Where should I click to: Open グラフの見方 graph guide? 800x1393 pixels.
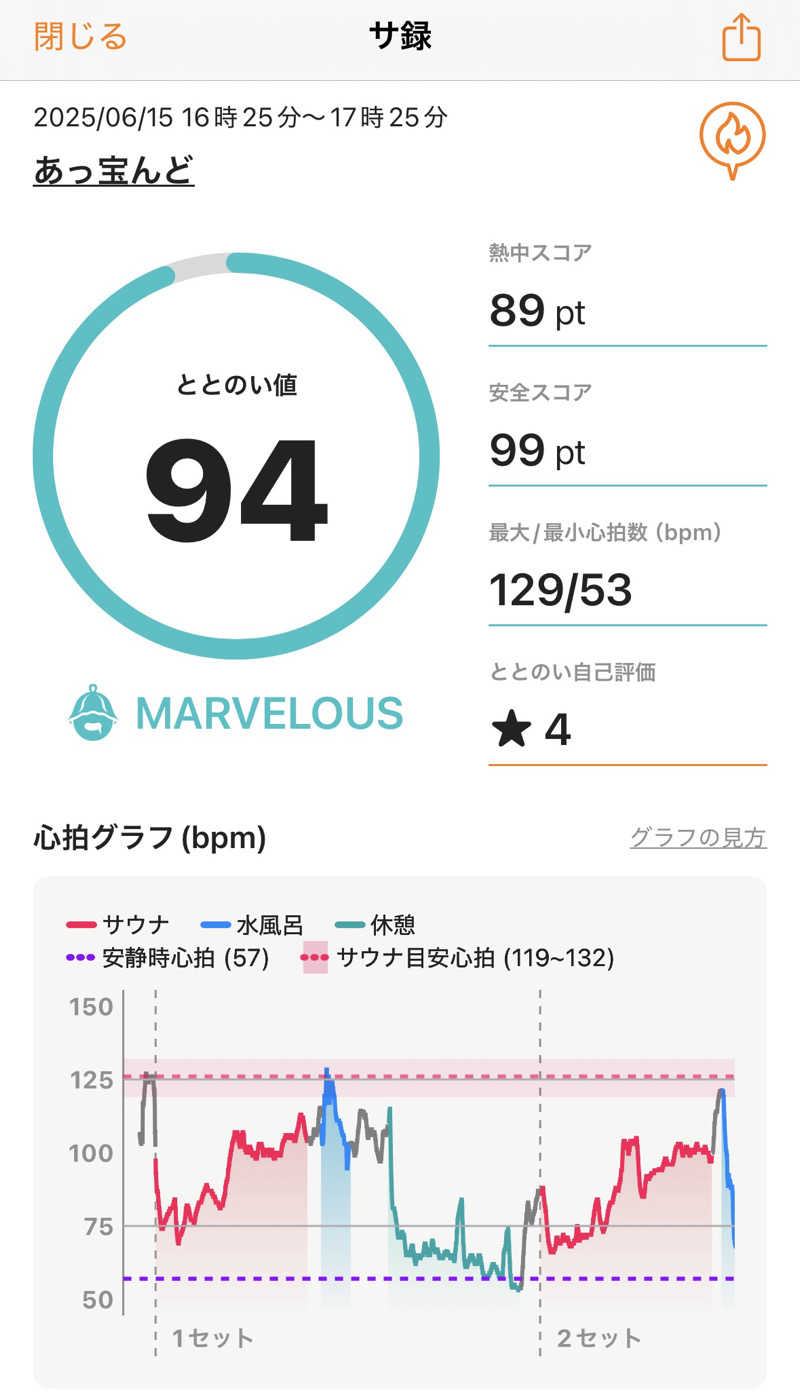click(698, 837)
